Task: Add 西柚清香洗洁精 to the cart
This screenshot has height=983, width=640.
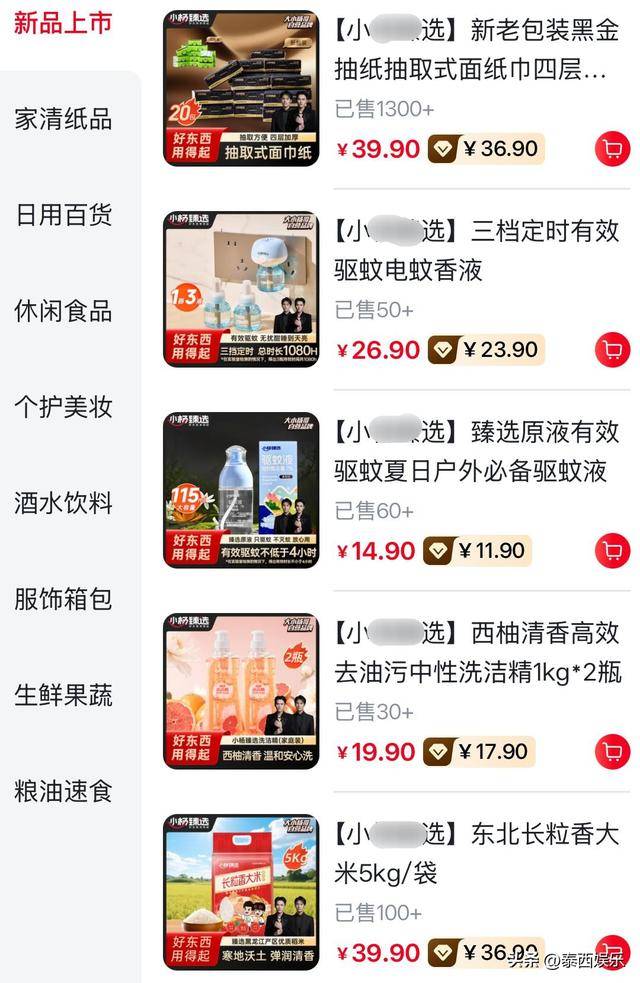Action: tap(612, 751)
